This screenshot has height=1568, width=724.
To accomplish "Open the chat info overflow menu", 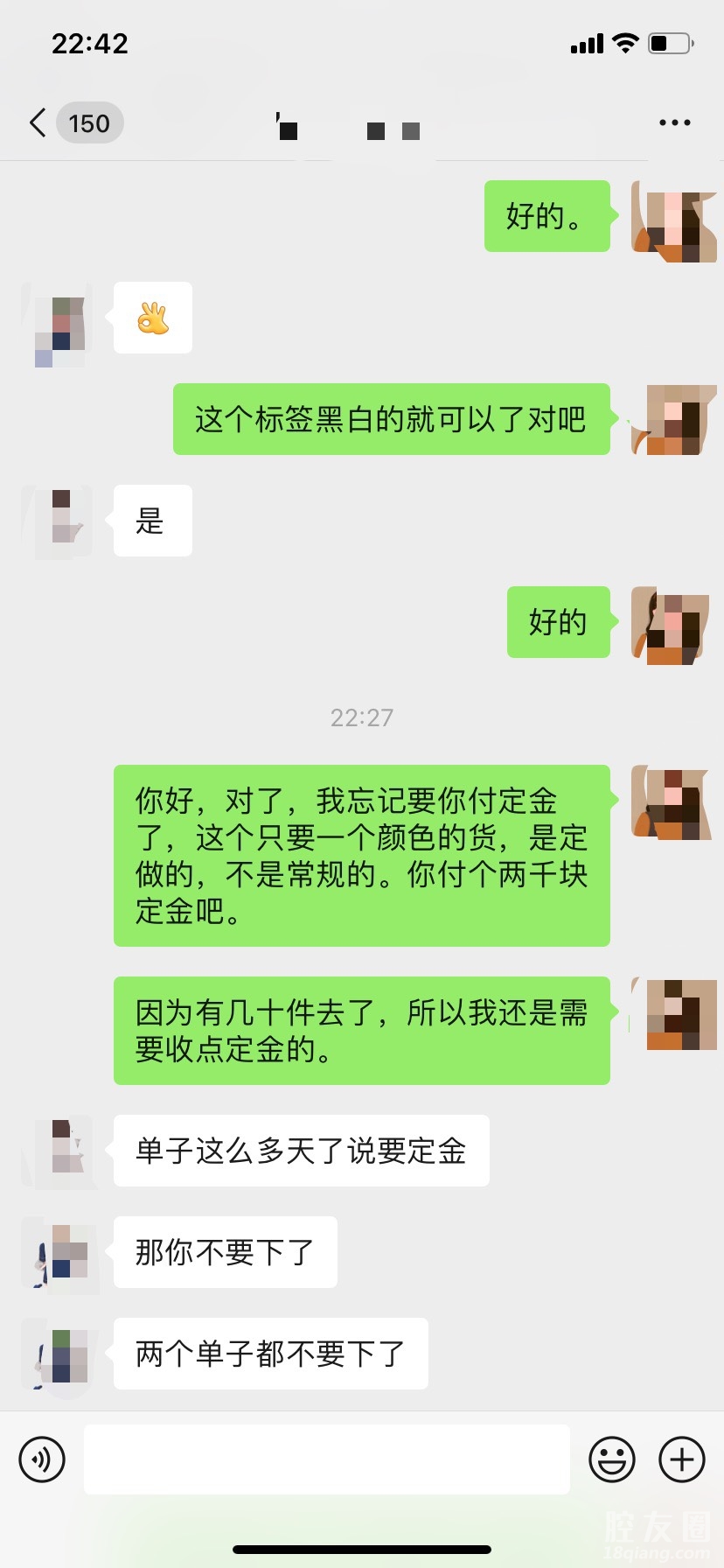I will [674, 123].
